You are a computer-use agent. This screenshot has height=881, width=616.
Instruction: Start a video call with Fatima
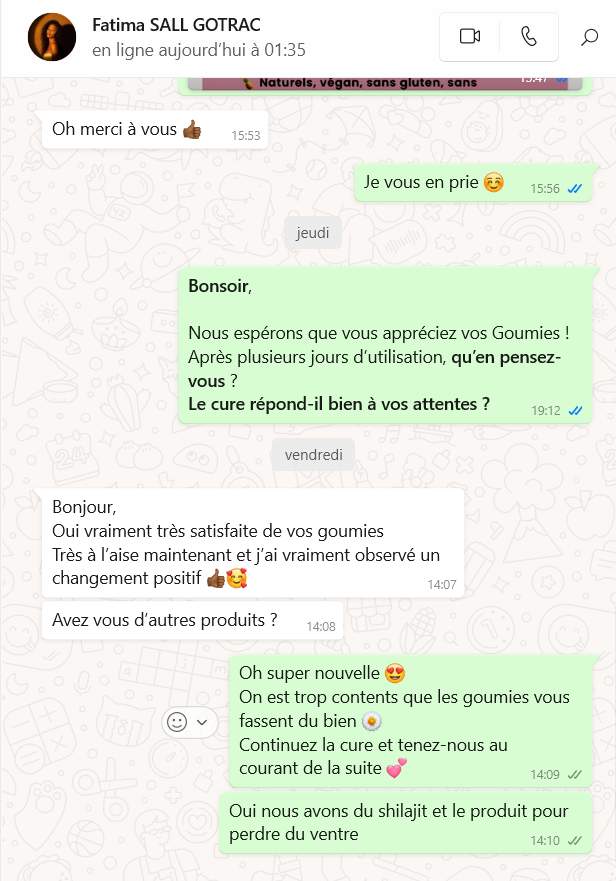470,37
